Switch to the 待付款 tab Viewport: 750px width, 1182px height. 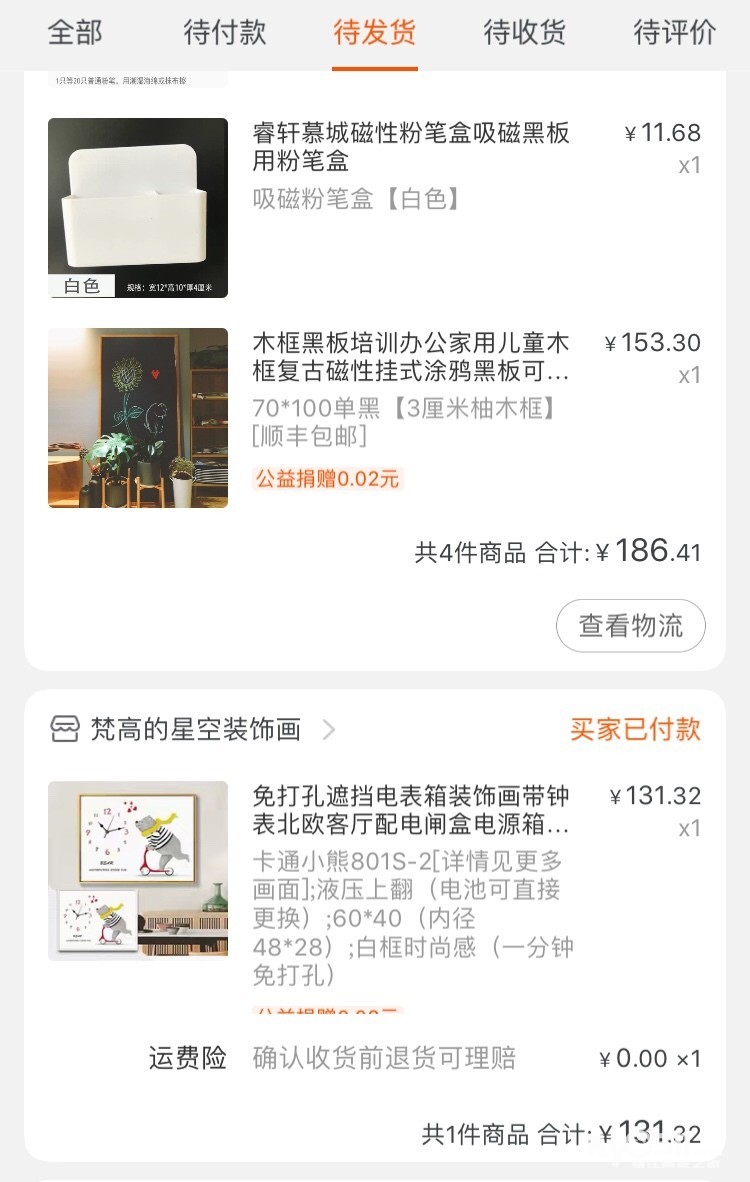(x=225, y=32)
